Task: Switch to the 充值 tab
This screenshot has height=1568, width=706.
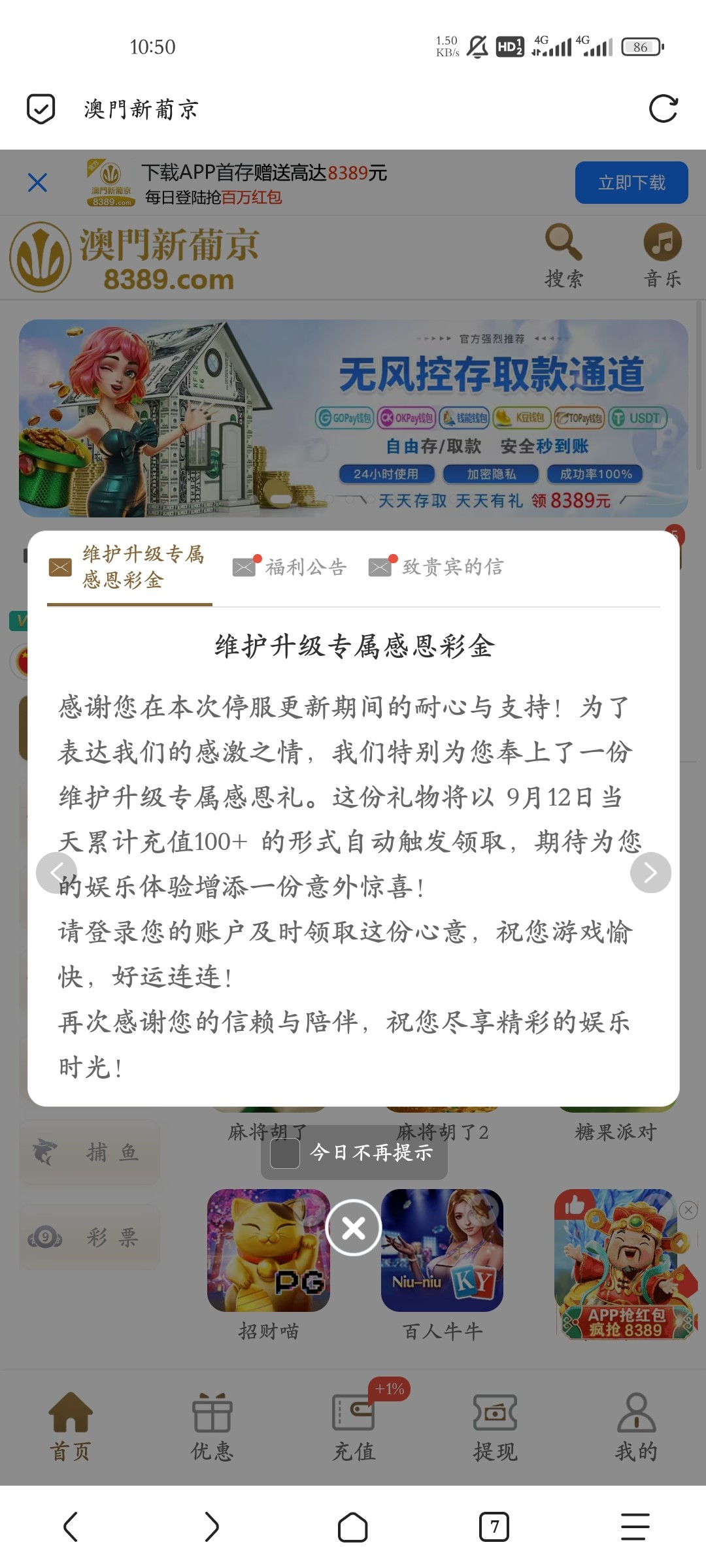Action: point(354,1428)
